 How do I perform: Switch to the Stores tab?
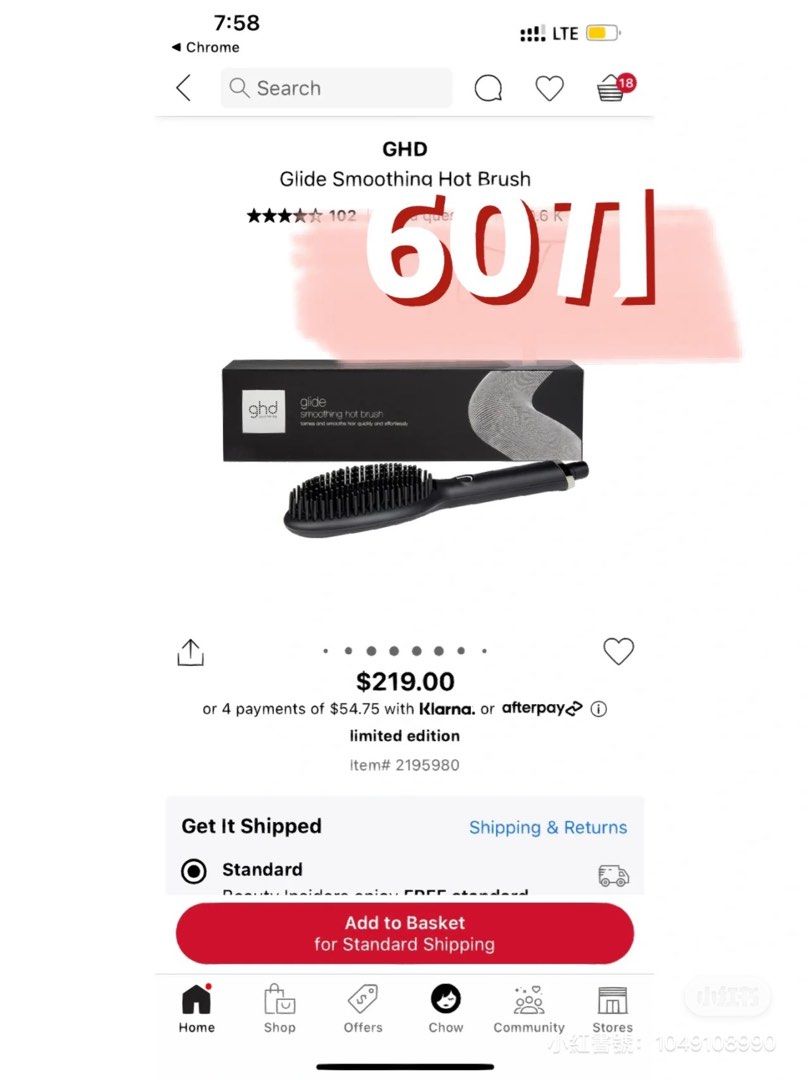click(612, 1008)
